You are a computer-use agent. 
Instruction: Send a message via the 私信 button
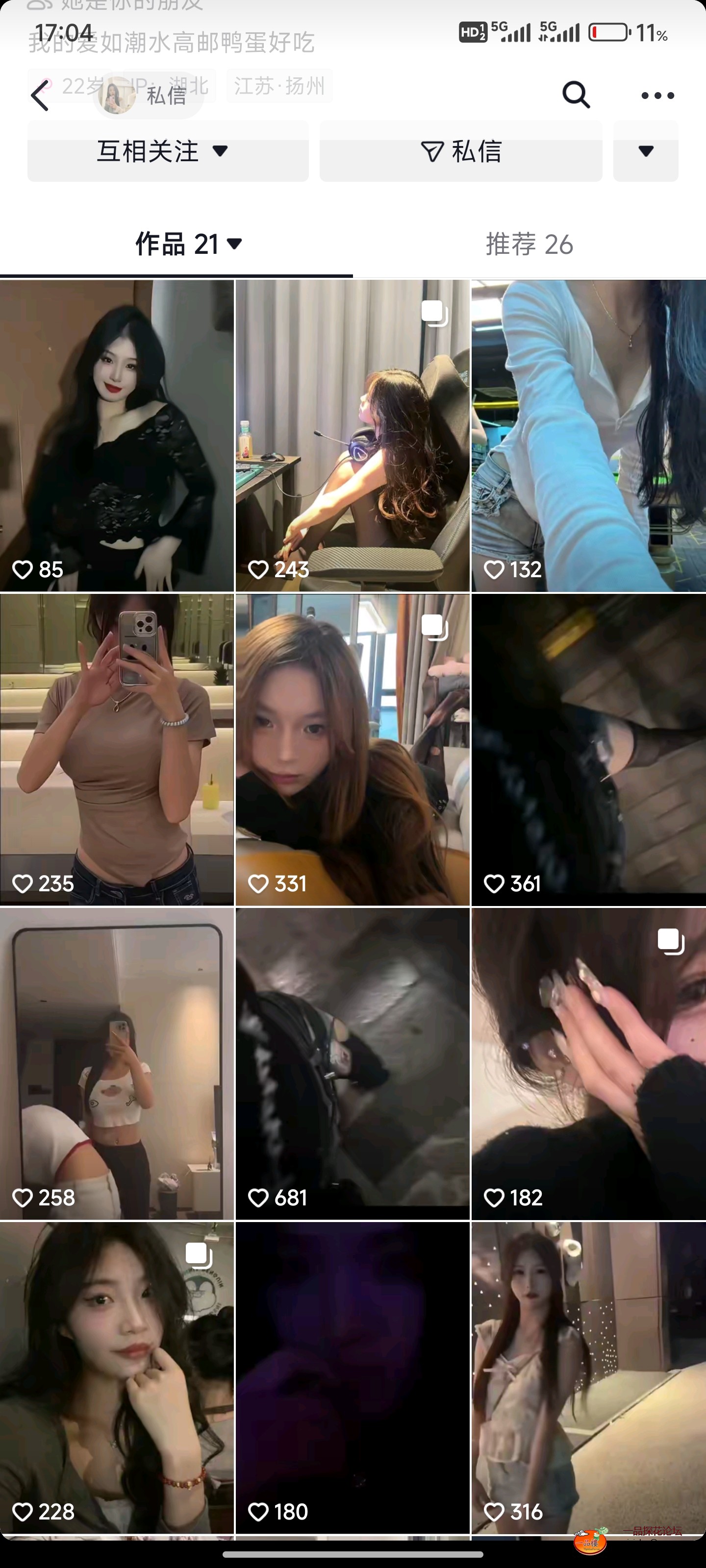460,151
